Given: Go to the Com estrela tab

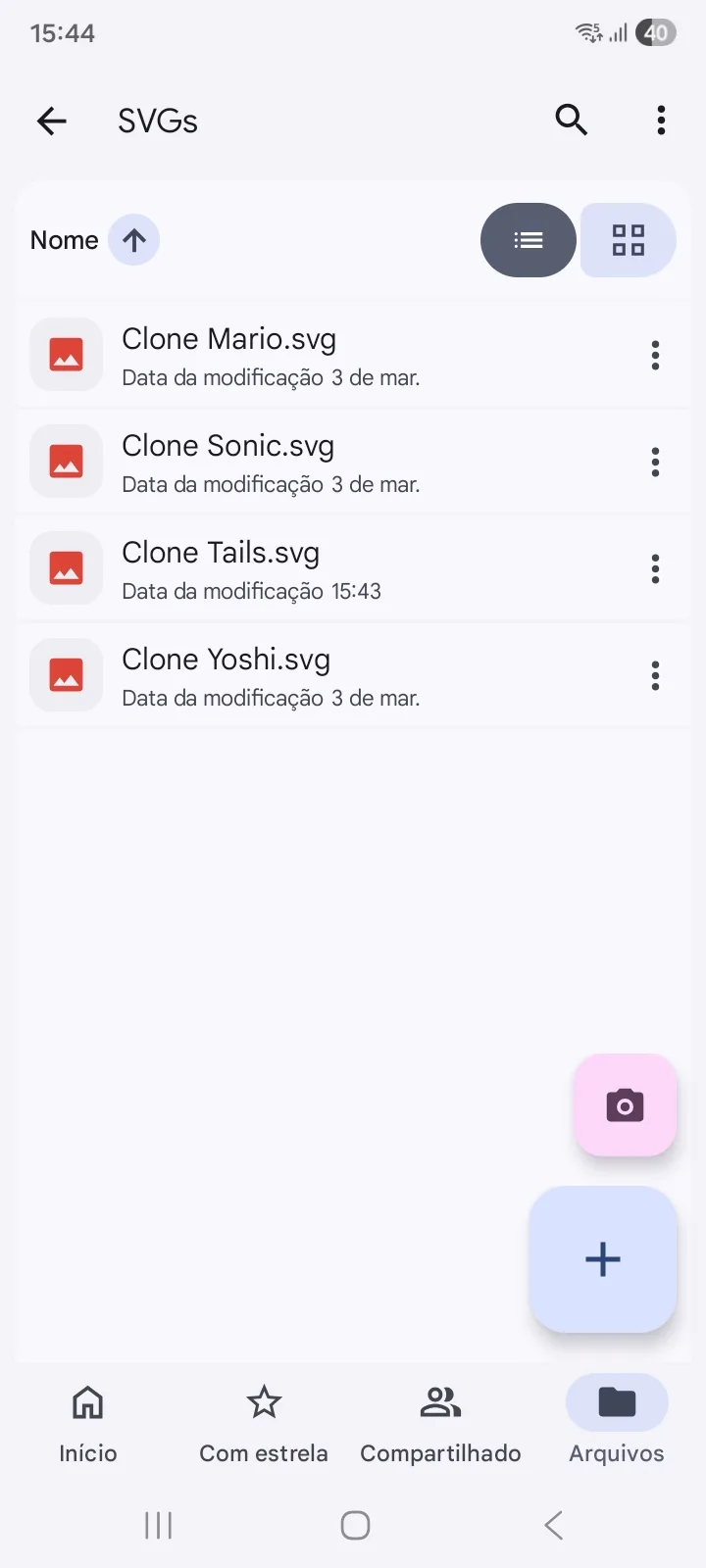Looking at the screenshot, I should (x=264, y=1423).
